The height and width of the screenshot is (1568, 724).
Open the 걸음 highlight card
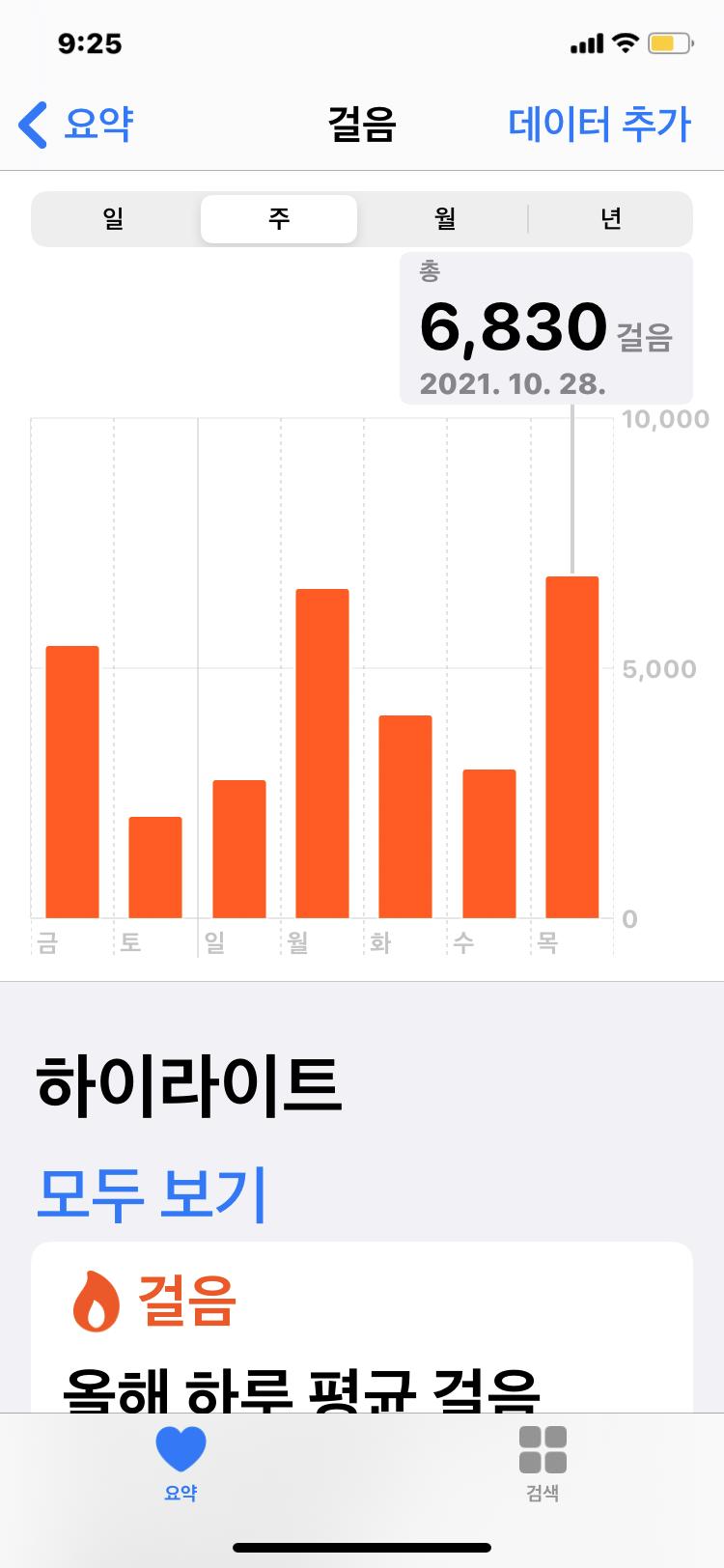click(x=361, y=1332)
